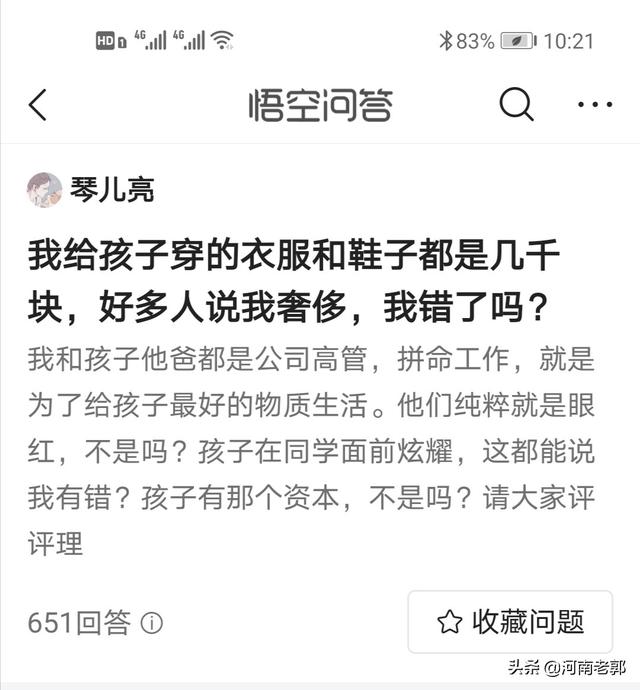Image resolution: width=640 pixels, height=690 pixels.
Task: Open search with the magnifier icon
Action: click(x=516, y=105)
